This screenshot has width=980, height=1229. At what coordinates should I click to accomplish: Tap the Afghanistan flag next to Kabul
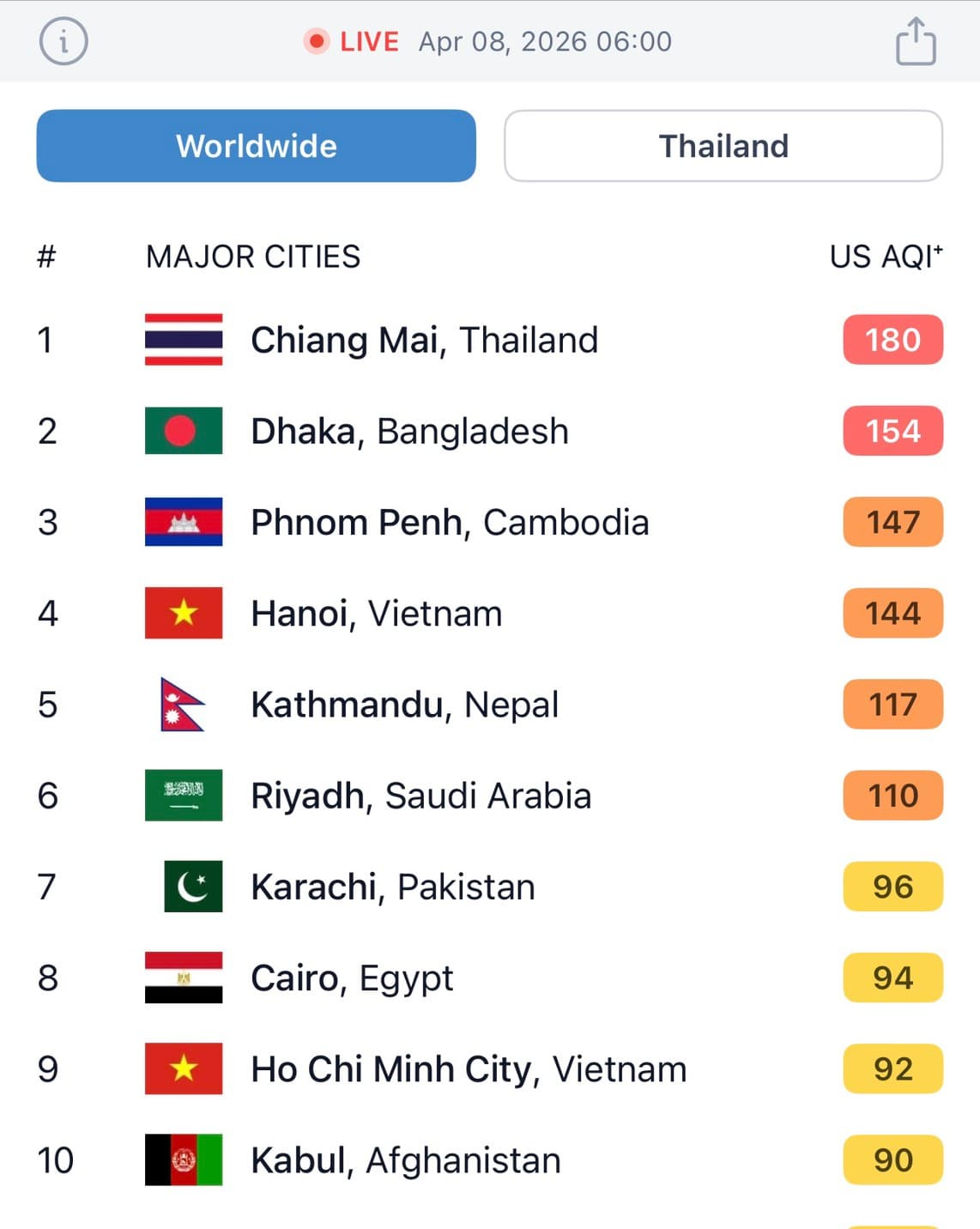pos(183,1159)
